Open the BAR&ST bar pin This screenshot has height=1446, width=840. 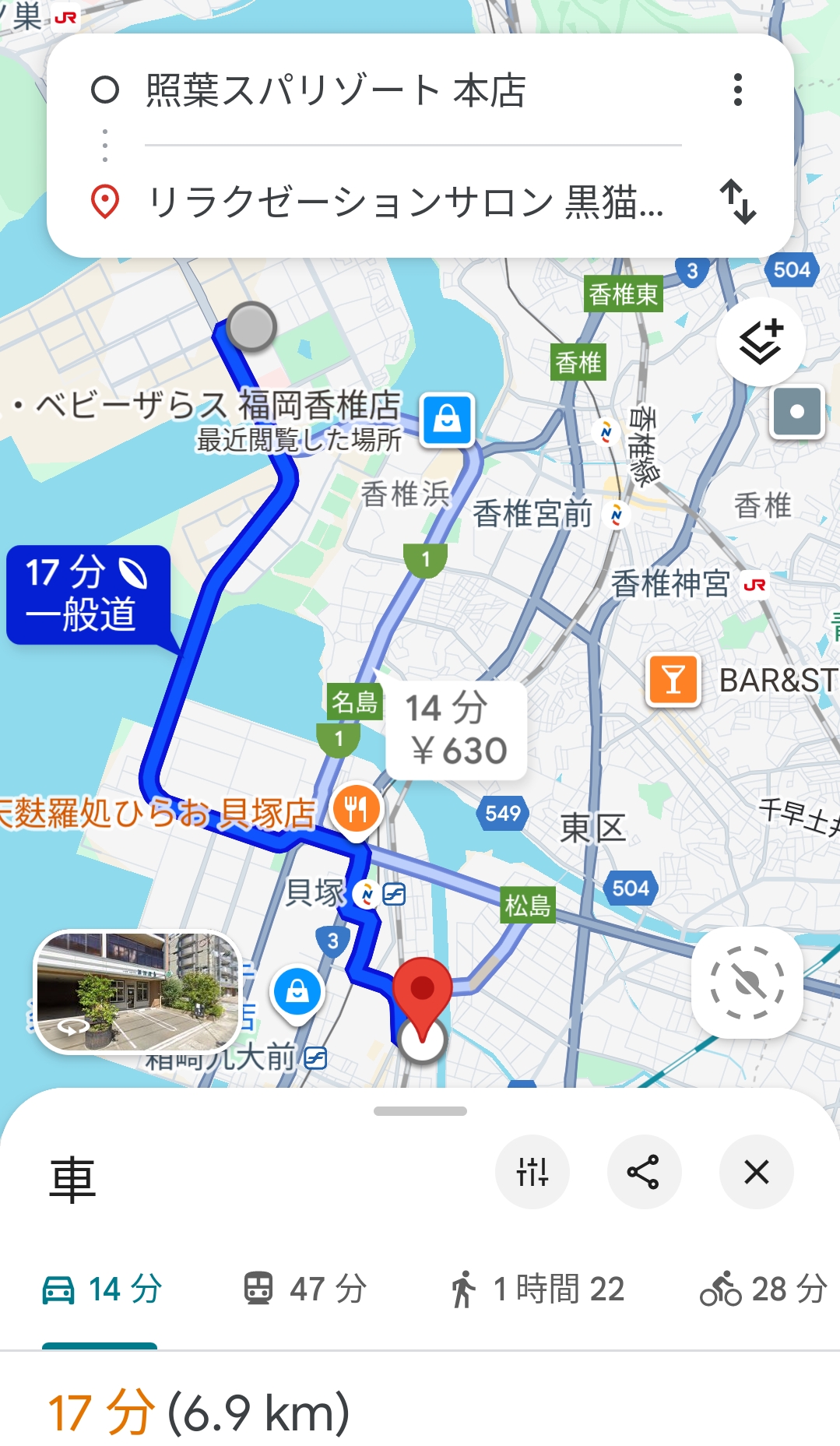coord(673,680)
